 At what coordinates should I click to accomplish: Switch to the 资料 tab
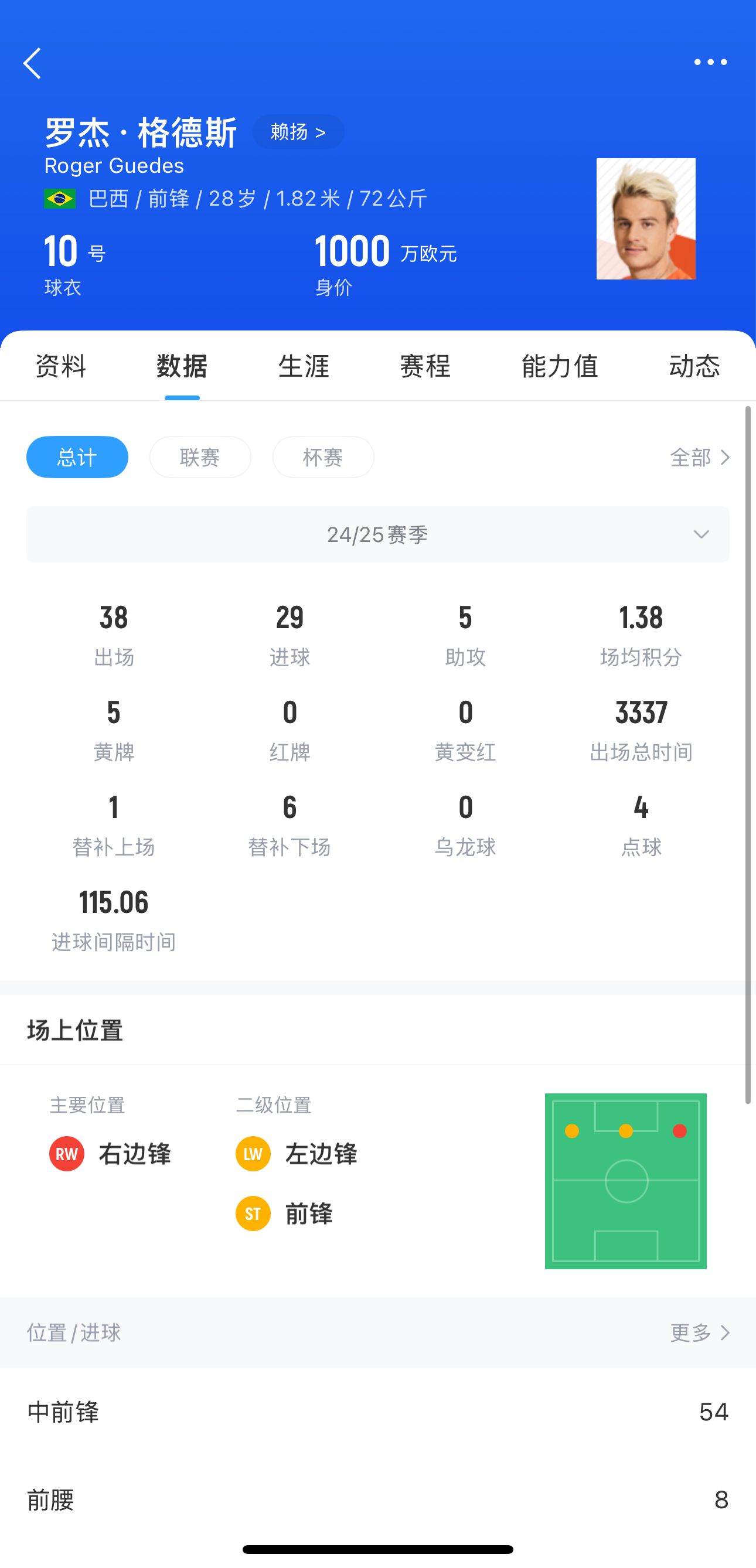pyautogui.click(x=60, y=366)
